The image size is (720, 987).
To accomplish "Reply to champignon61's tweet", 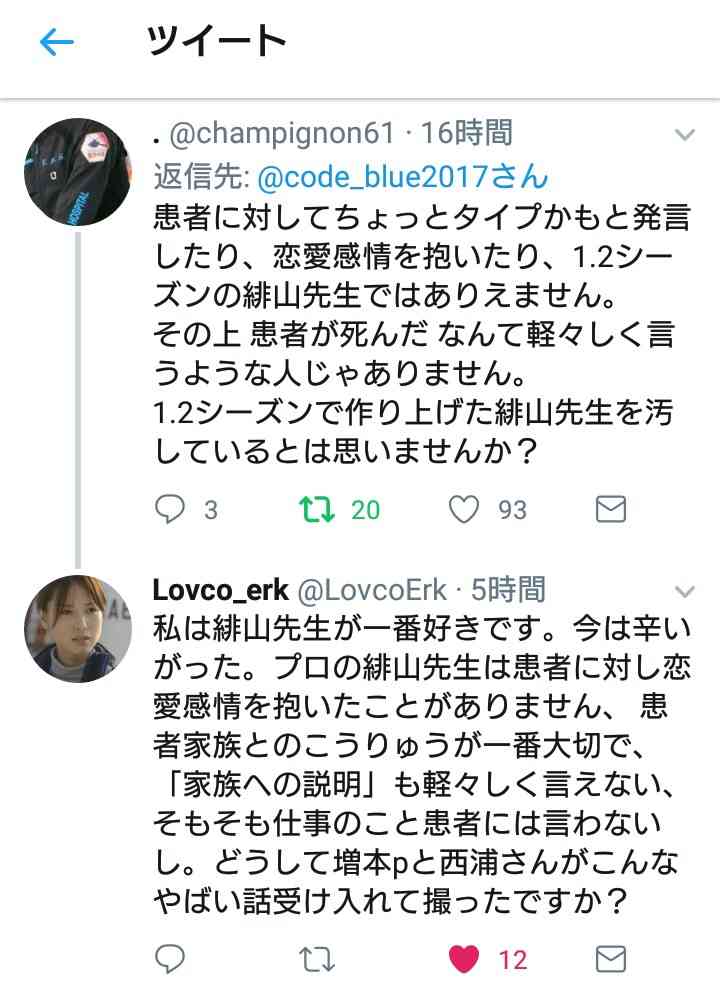I will (x=172, y=510).
